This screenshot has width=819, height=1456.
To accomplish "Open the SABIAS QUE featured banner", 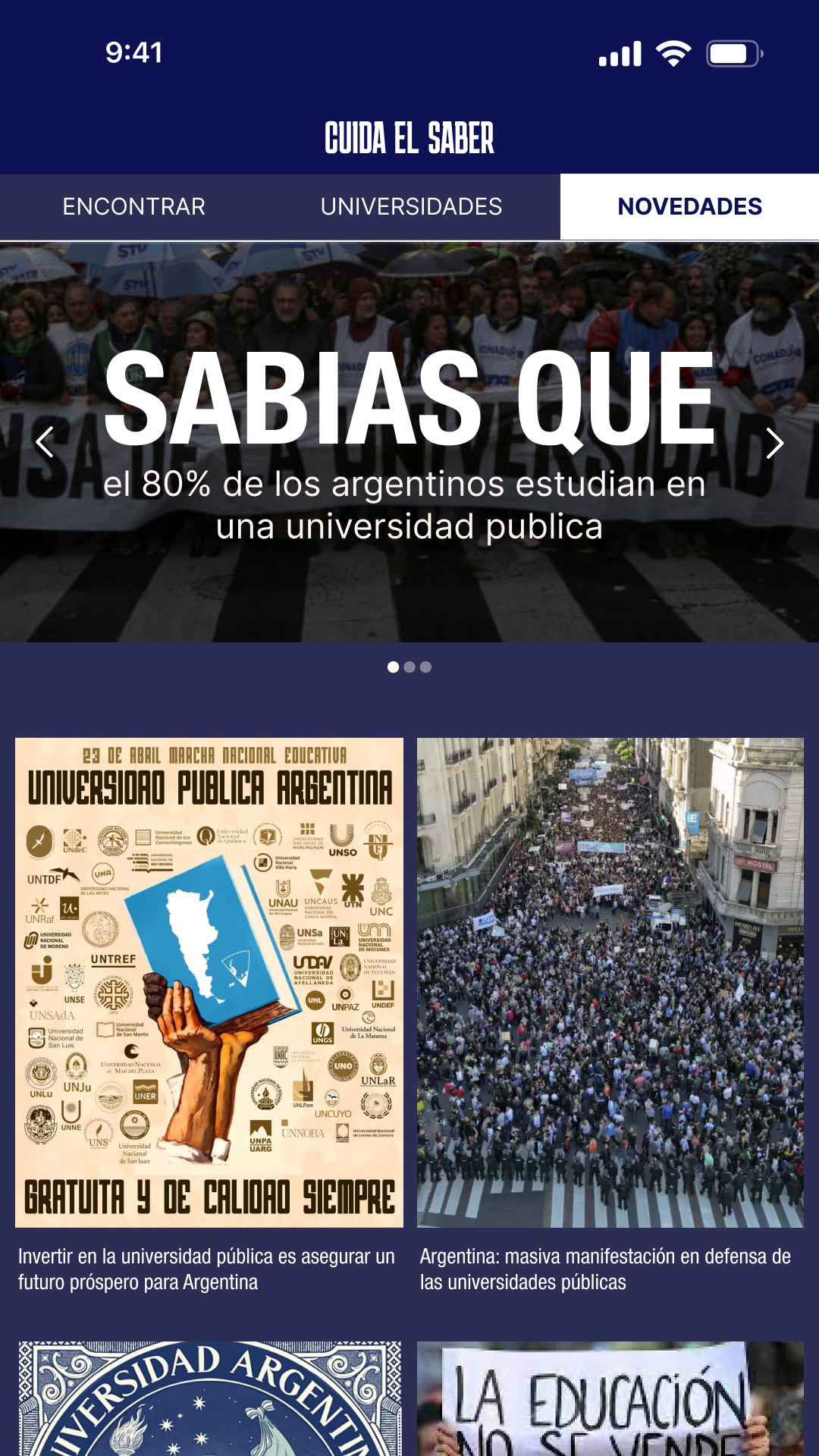I will point(409,440).
